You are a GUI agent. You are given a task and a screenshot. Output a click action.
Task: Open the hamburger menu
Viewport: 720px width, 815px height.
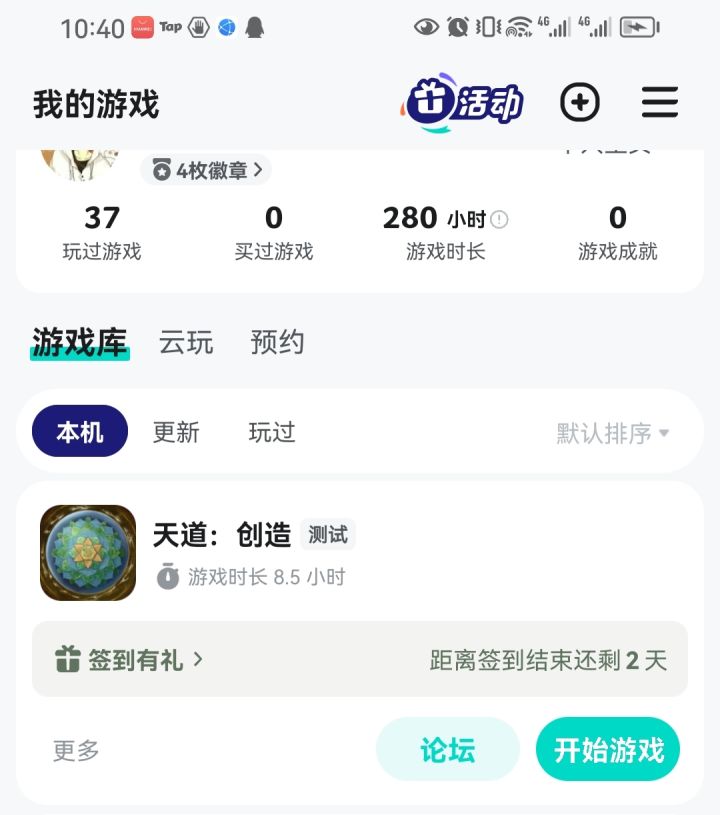[659, 102]
